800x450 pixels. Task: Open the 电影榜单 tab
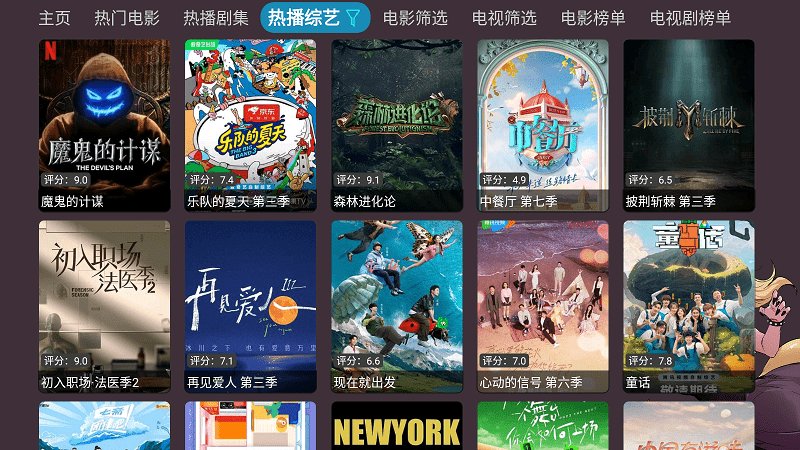[x=593, y=18]
